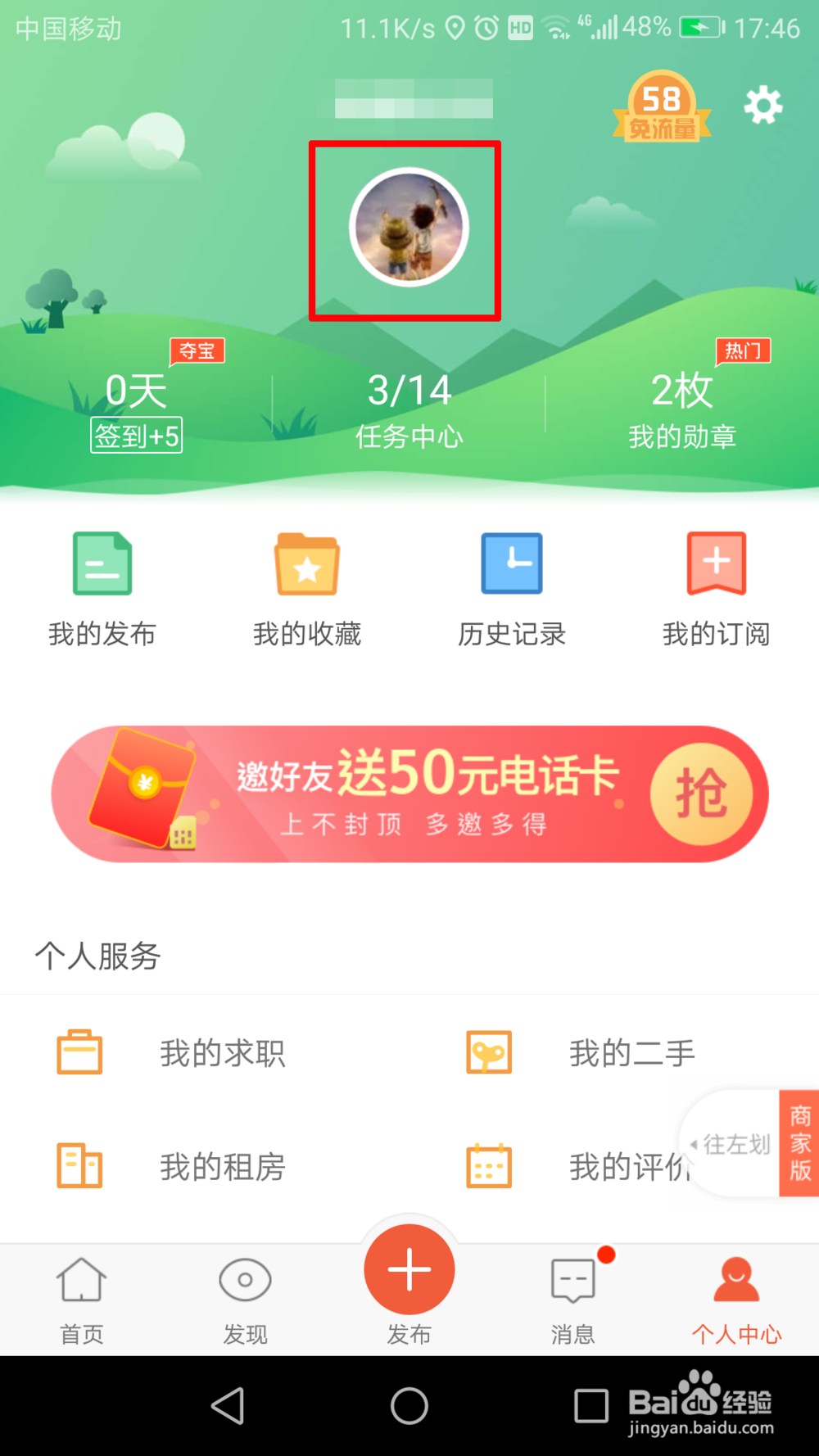Tap the 发布 plus button
819x1456 pixels.
pos(409,1268)
